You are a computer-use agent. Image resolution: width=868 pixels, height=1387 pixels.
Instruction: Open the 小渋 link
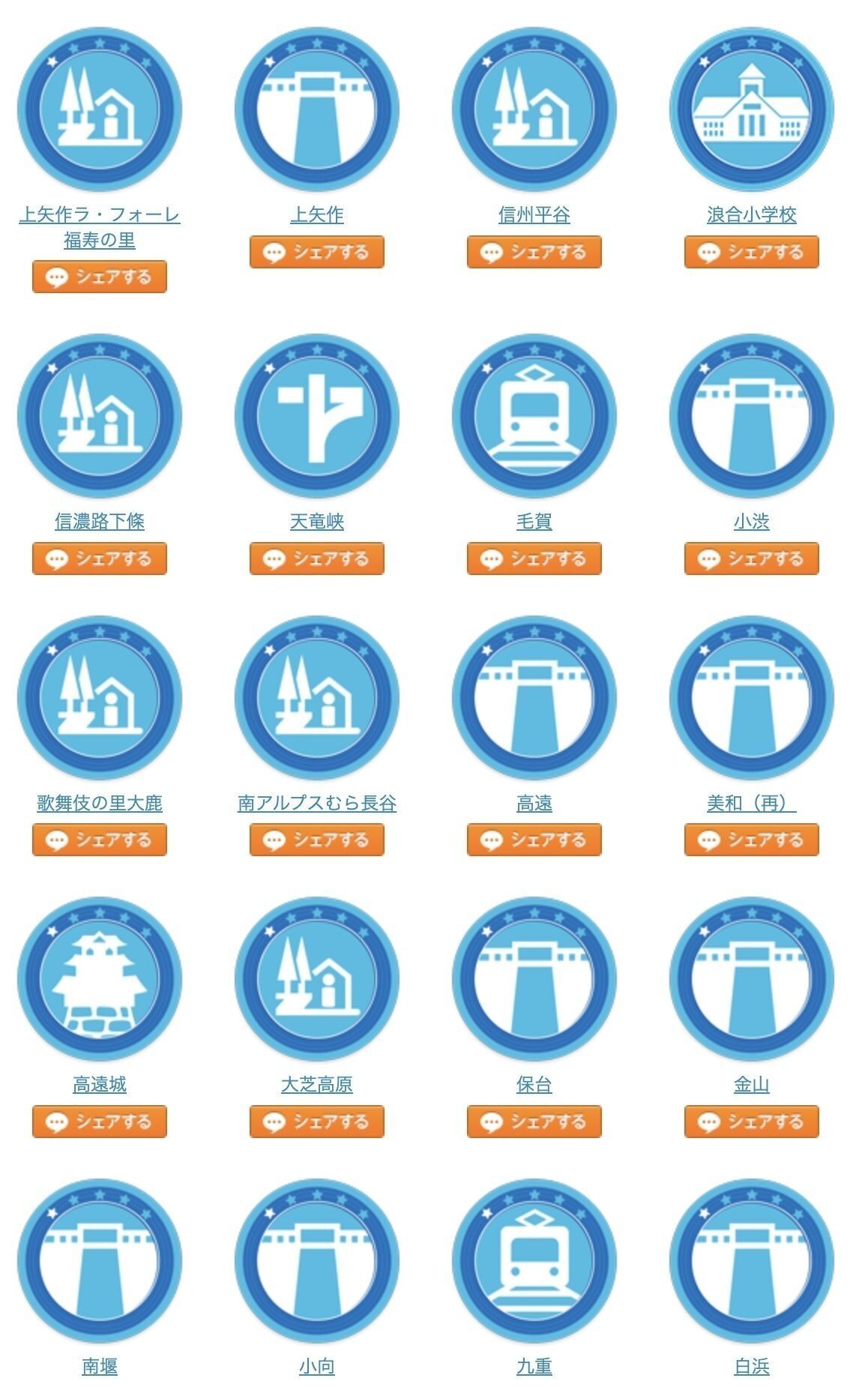point(751,522)
